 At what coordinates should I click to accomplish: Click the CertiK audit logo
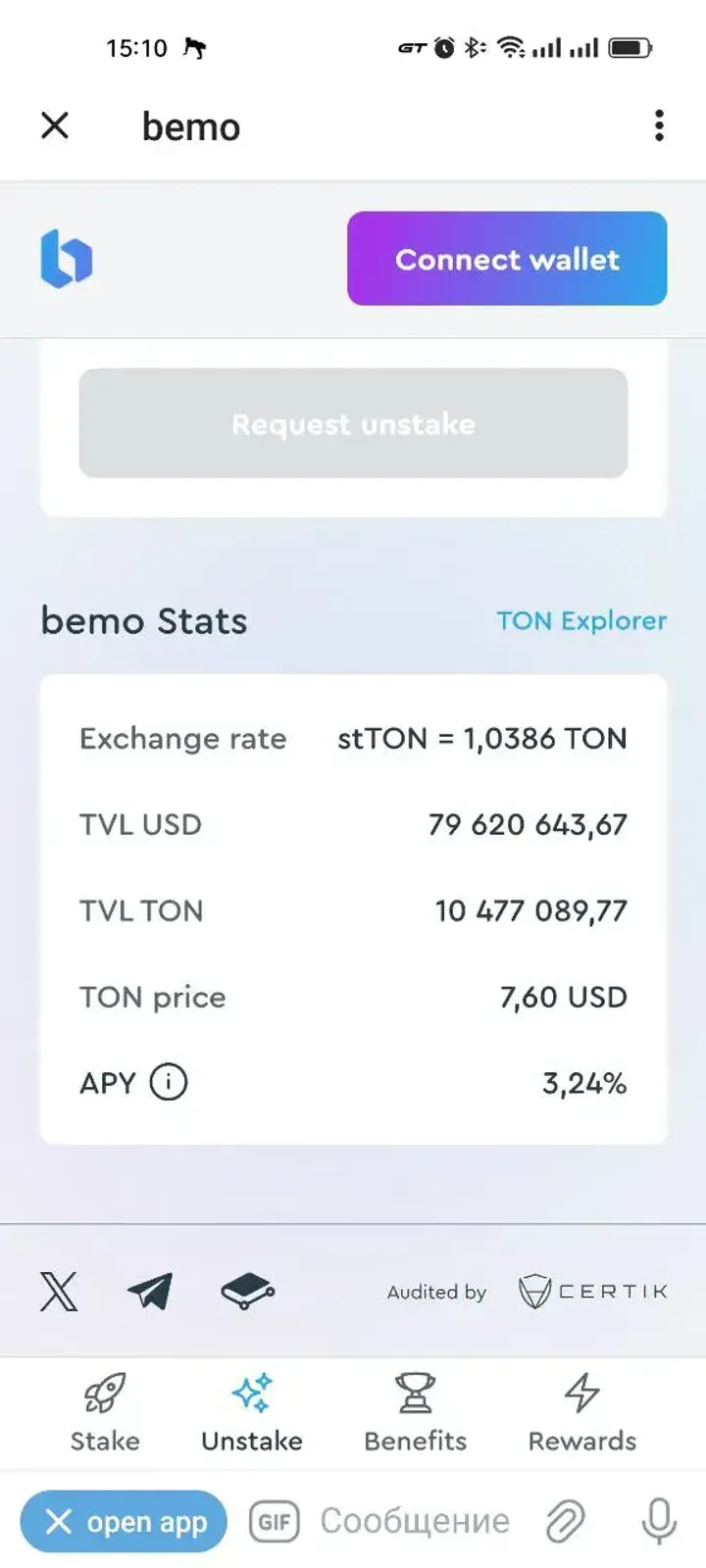click(x=592, y=1290)
